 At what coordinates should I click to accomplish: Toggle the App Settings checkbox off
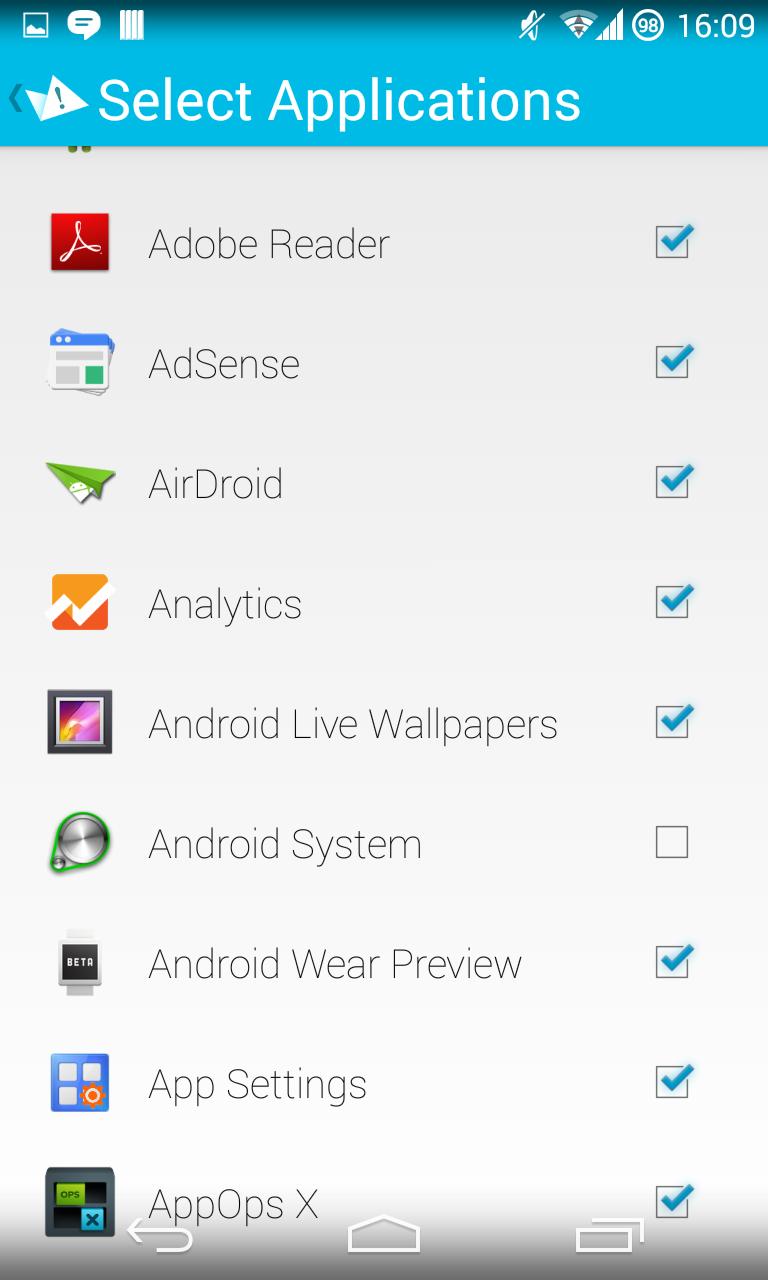[671, 1081]
